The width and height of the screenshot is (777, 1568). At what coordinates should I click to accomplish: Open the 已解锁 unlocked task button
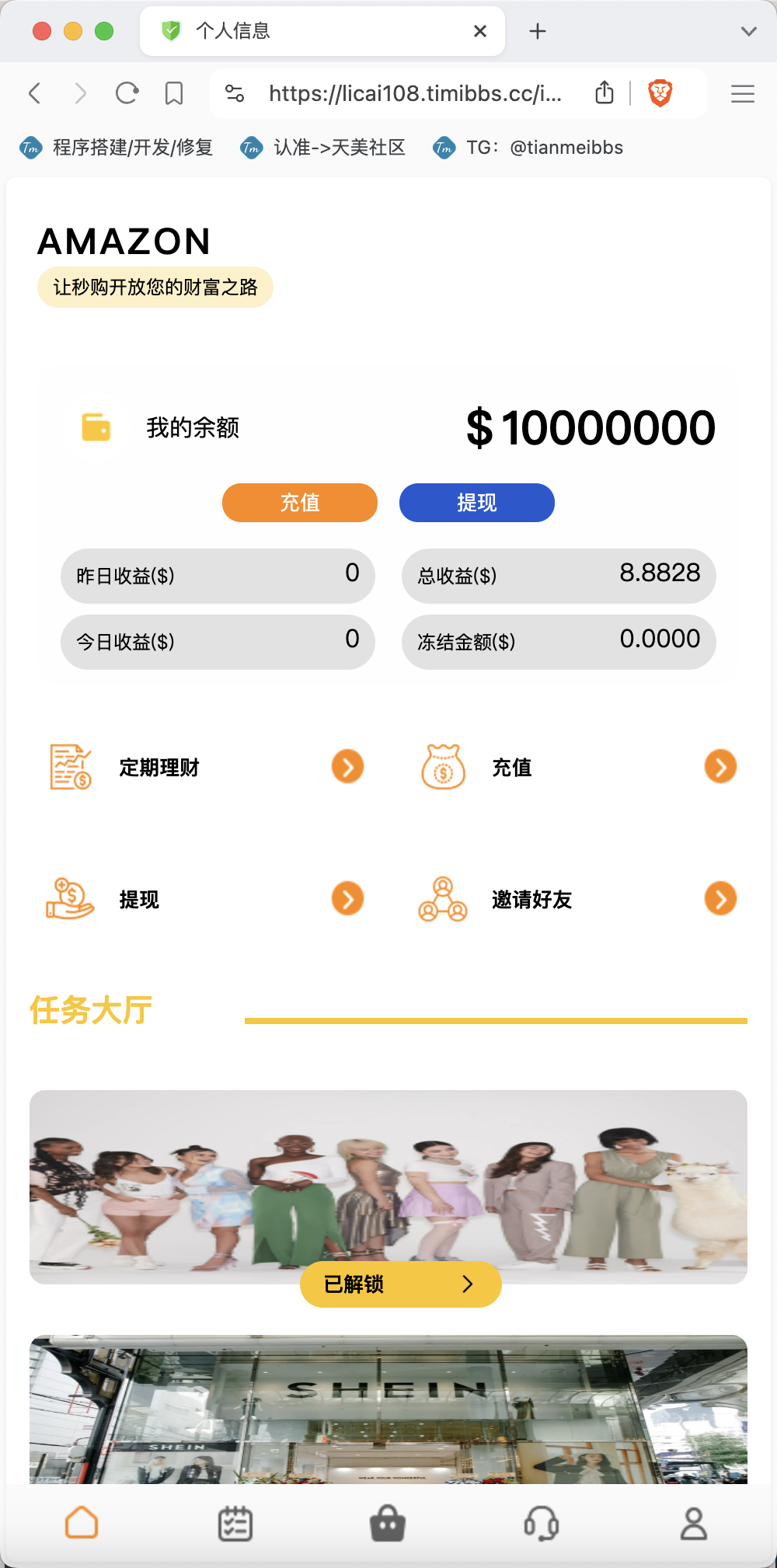click(x=401, y=1284)
